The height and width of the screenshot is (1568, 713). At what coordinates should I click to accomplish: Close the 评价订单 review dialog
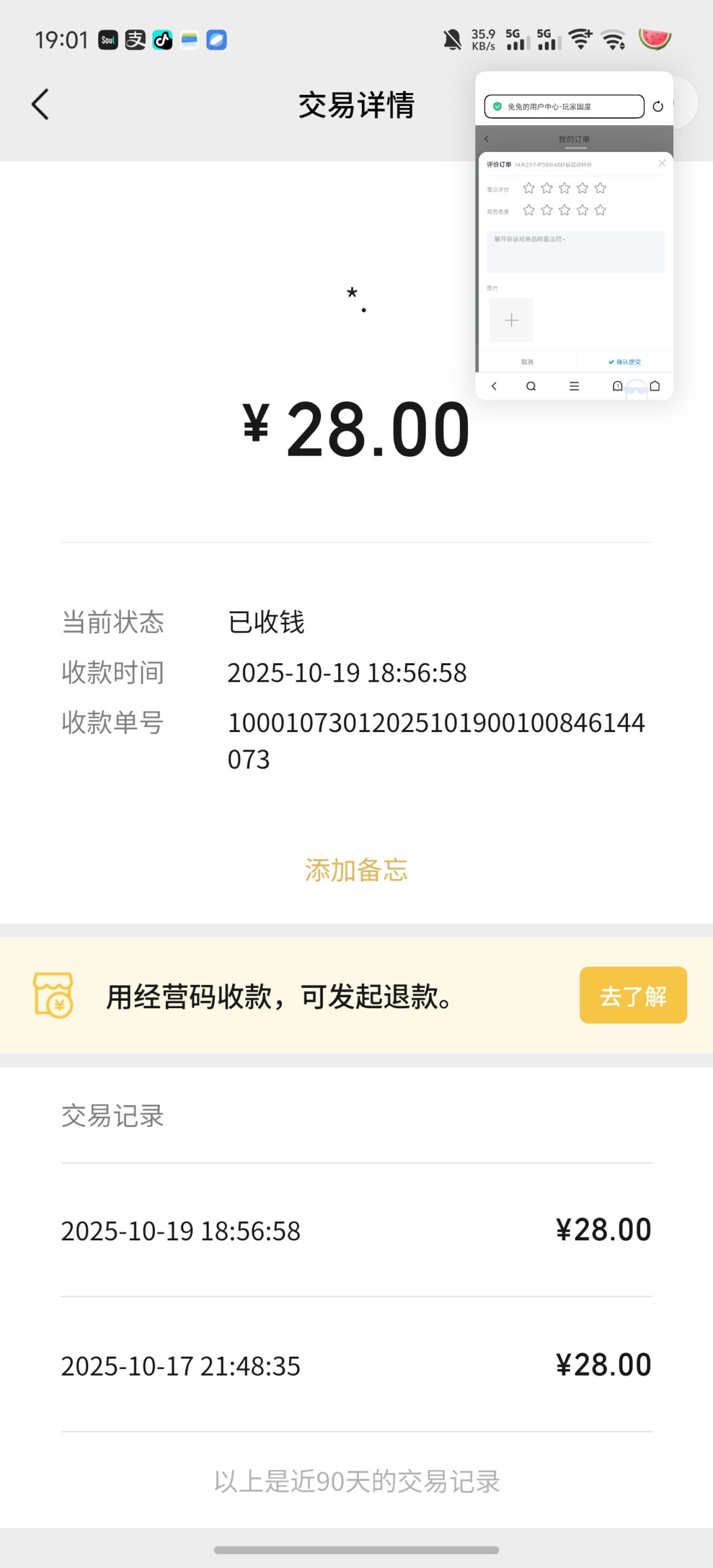click(662, 163)
